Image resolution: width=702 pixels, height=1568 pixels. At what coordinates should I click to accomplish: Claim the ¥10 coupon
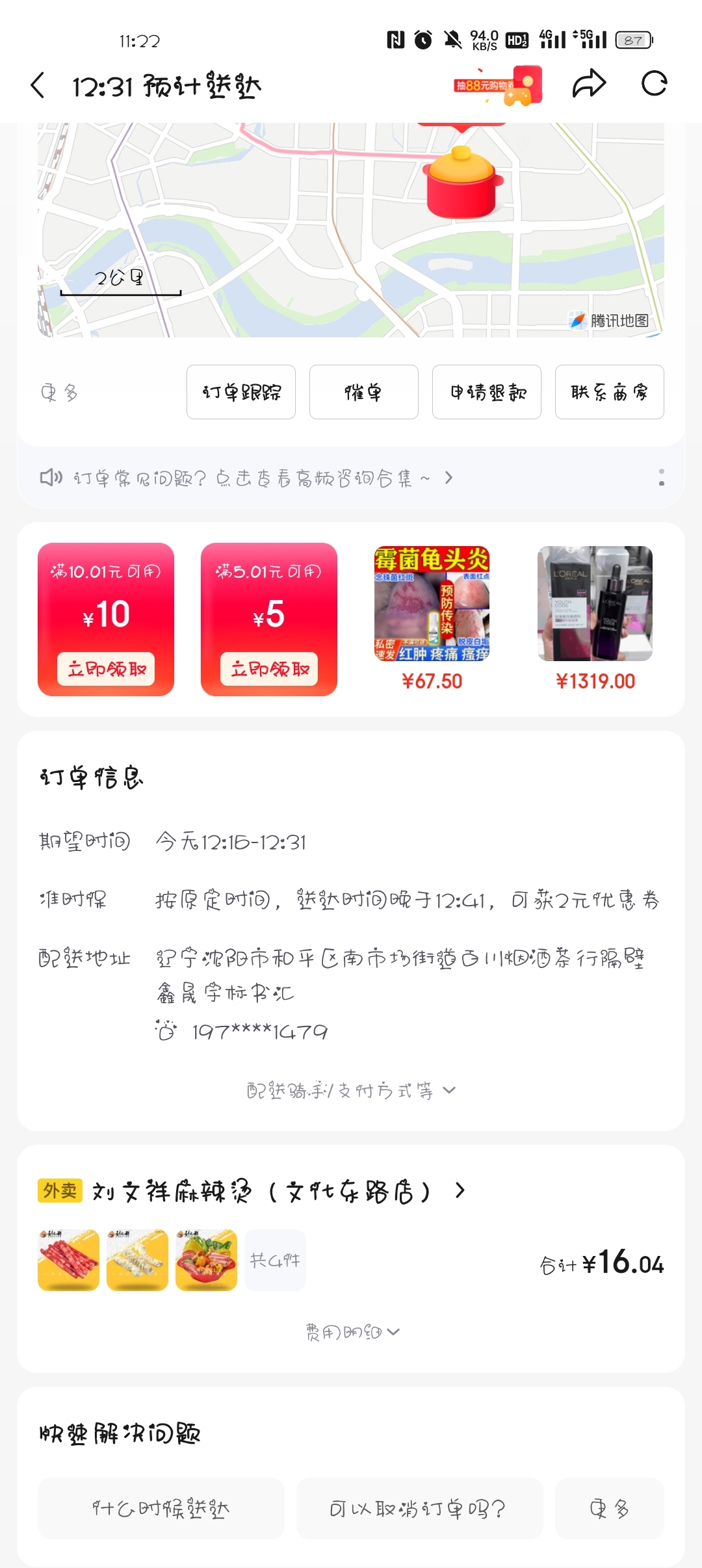(106, 669)
